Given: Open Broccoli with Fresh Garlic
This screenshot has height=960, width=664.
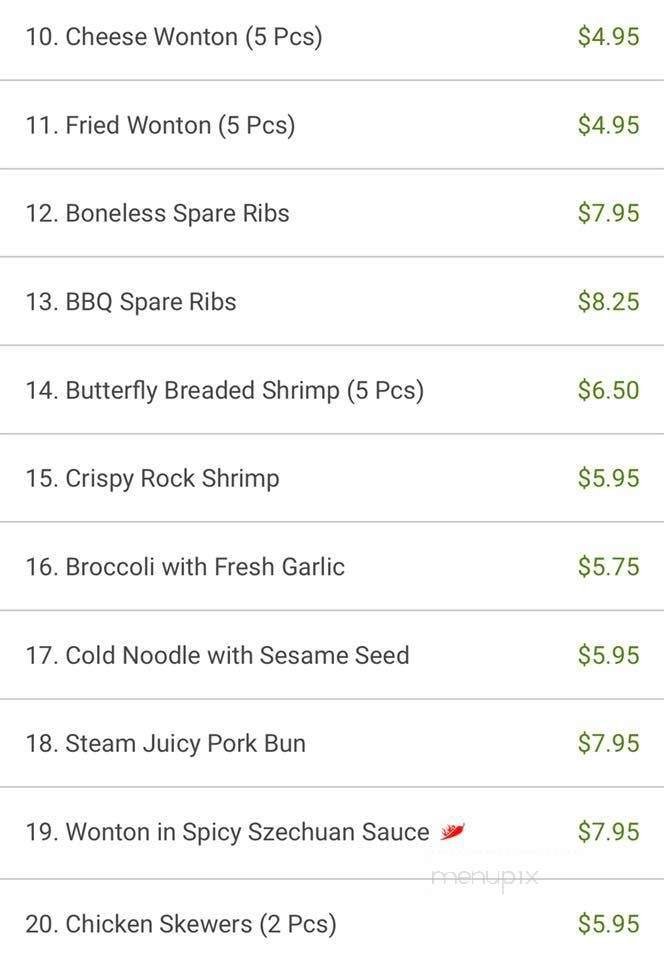Looking at the screenshot, I should point(185,567).
